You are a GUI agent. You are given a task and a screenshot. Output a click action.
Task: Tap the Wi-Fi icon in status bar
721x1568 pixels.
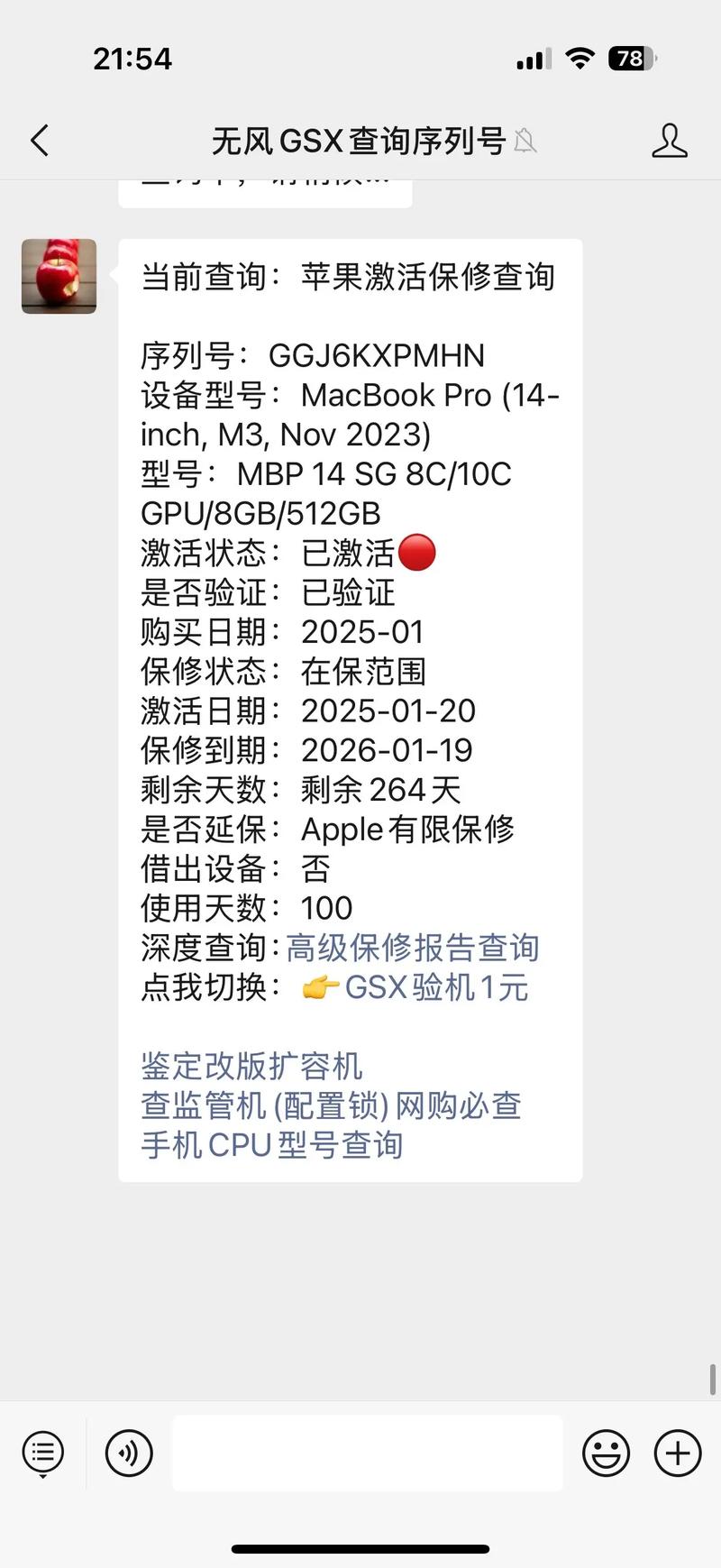pyautogui.click(x=581, y=58)
